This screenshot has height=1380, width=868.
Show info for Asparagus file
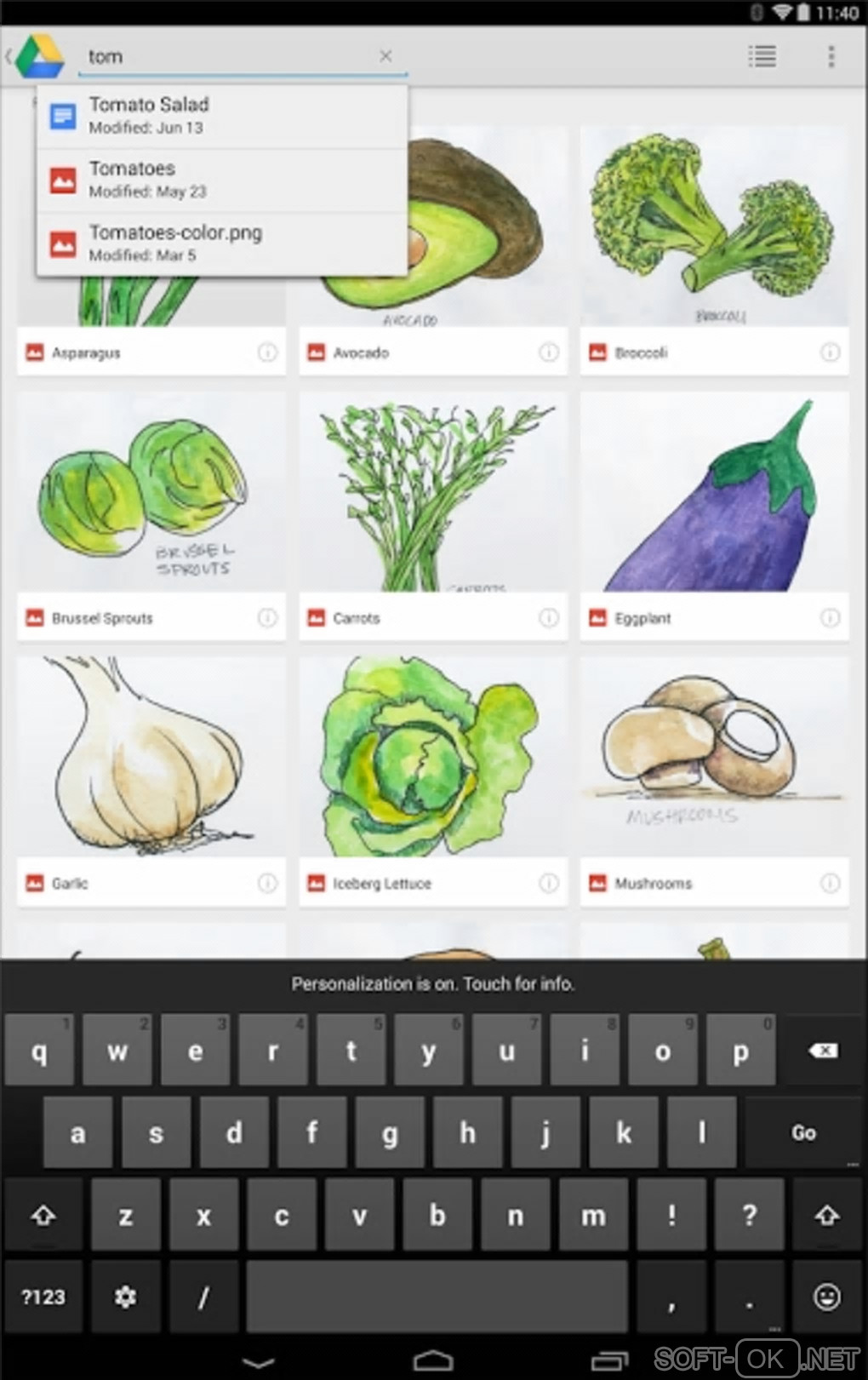coord(267,352)
